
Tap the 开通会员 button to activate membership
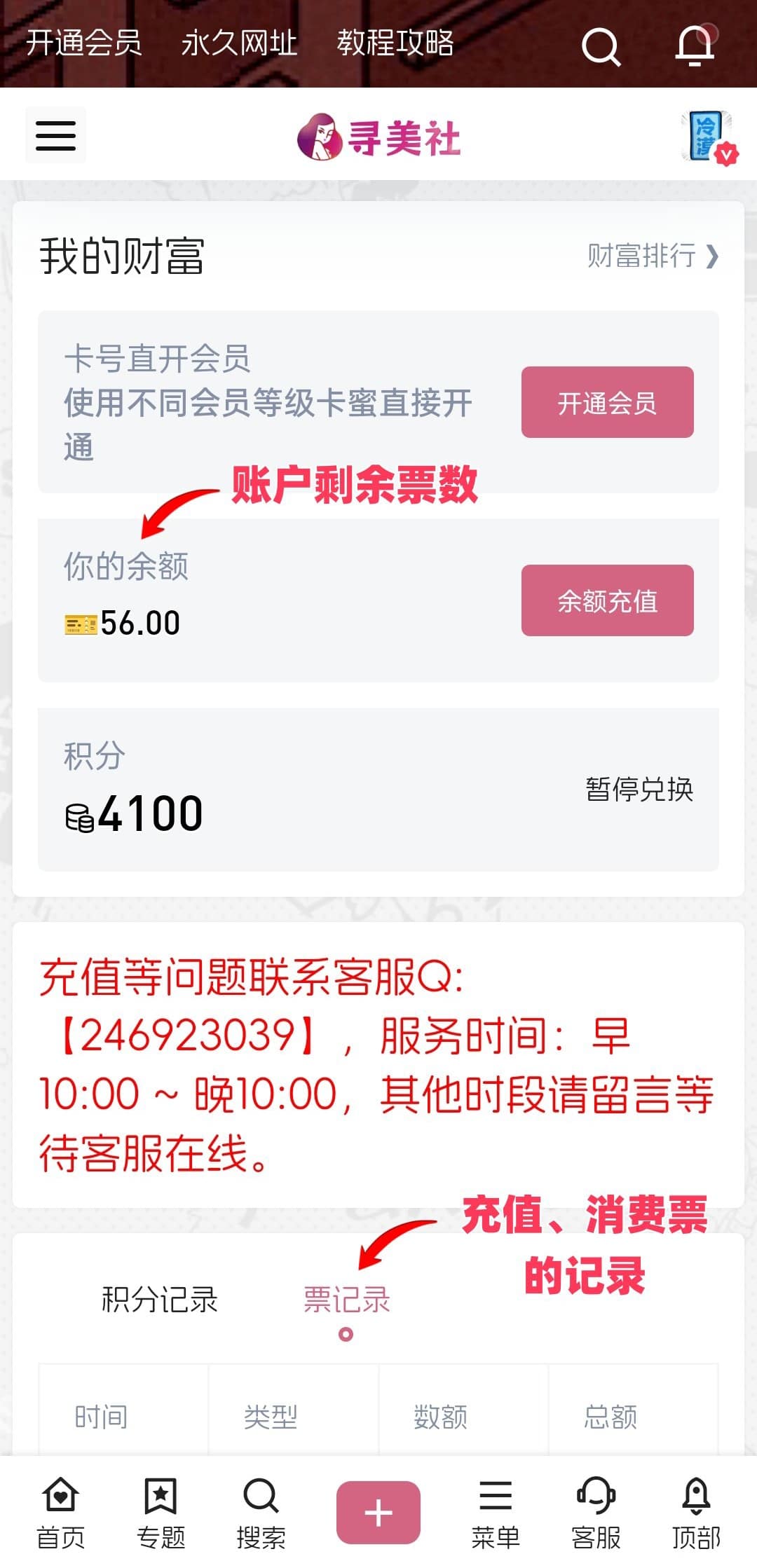coord(607,403)
